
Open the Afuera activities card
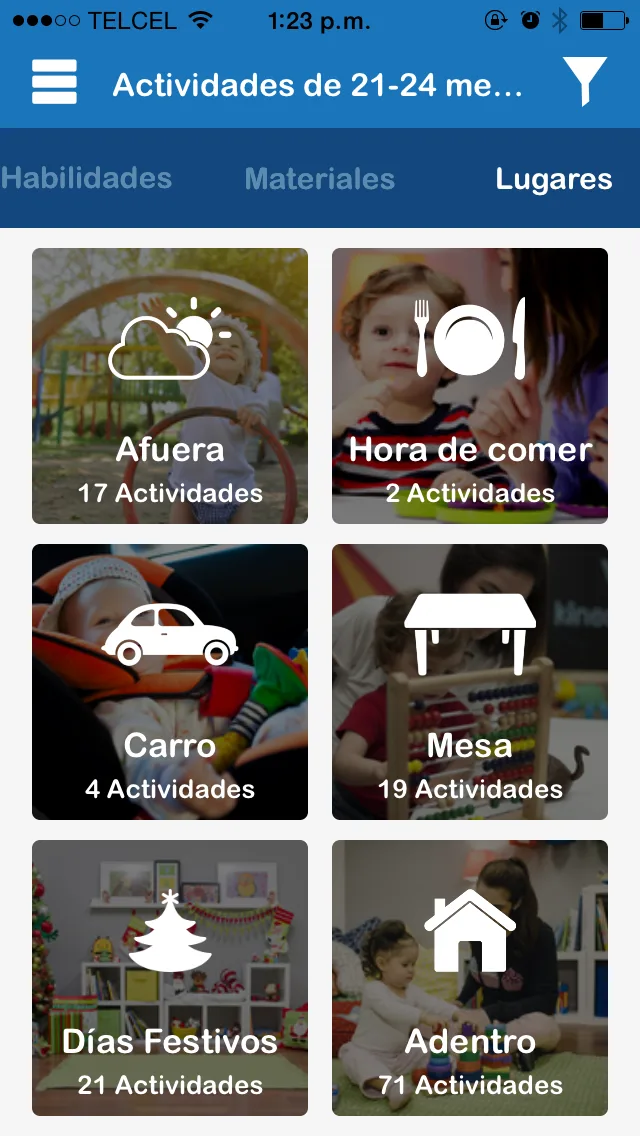[x=170, y=385]
